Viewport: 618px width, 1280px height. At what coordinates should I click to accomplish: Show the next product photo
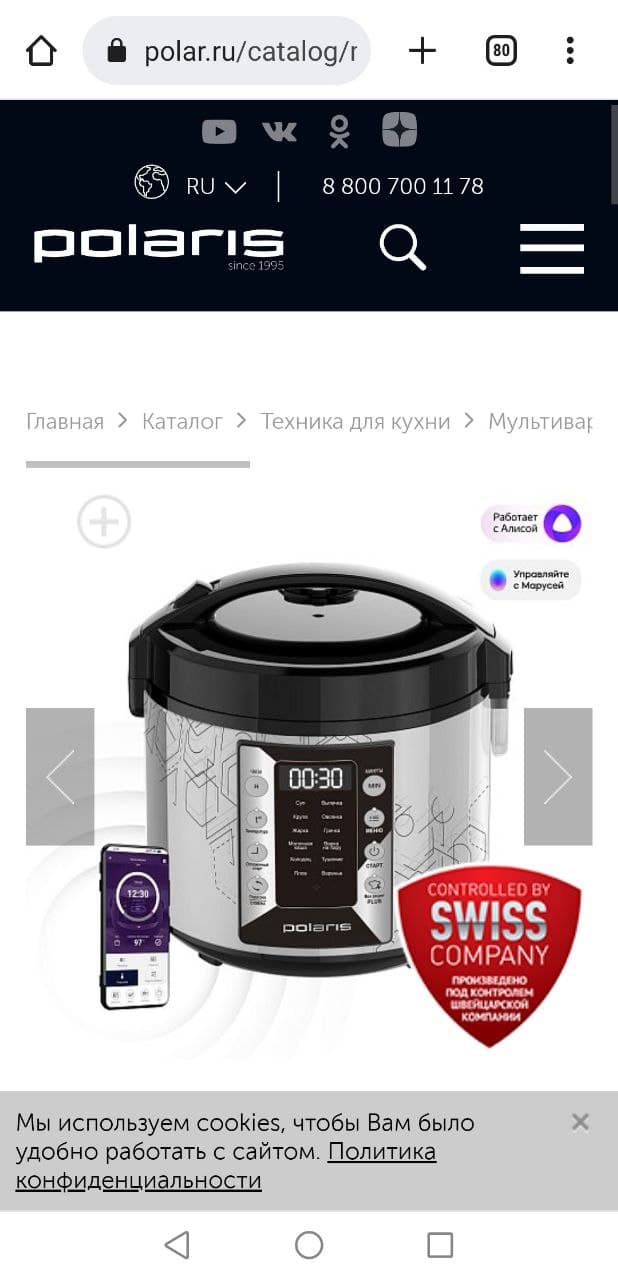[x=557, y=776]
